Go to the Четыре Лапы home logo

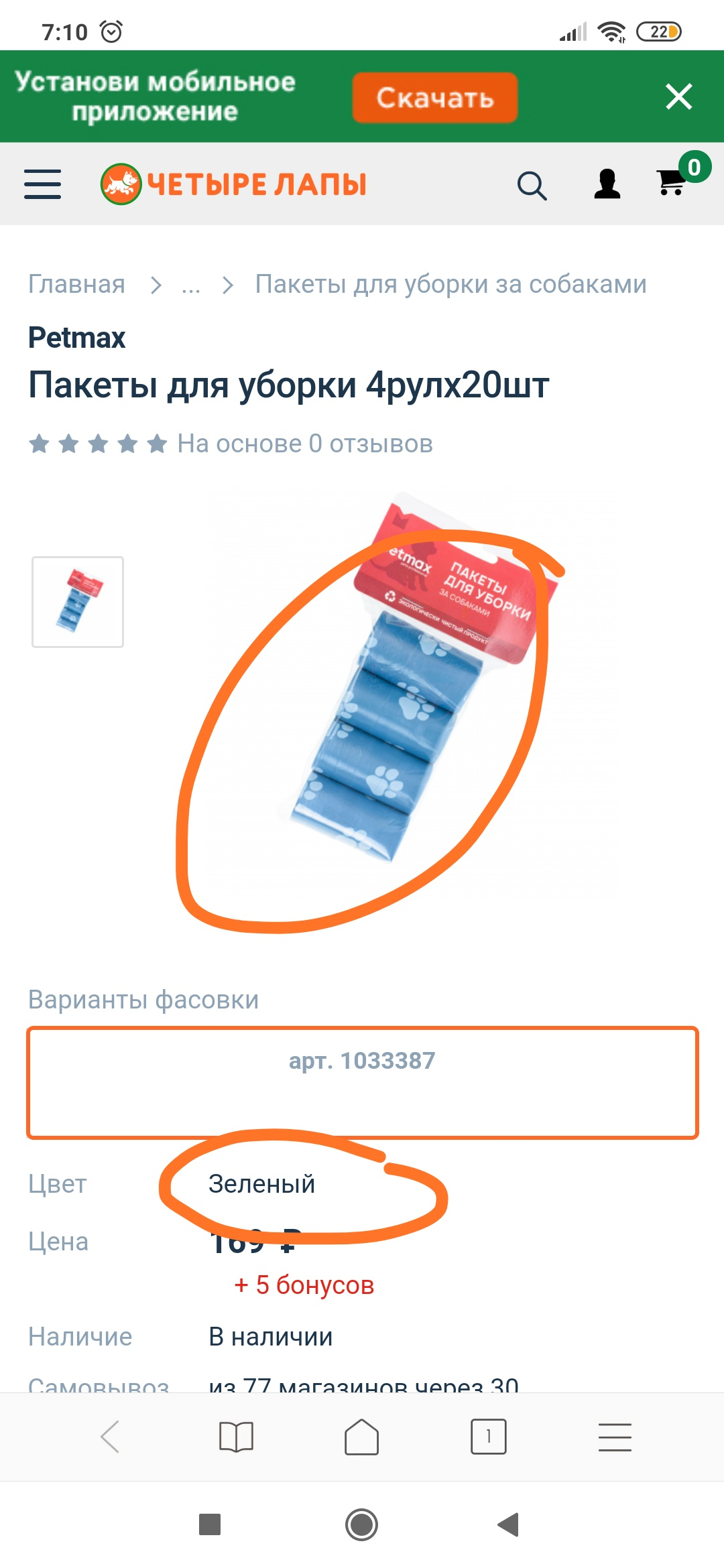click(x=234, y=184)
